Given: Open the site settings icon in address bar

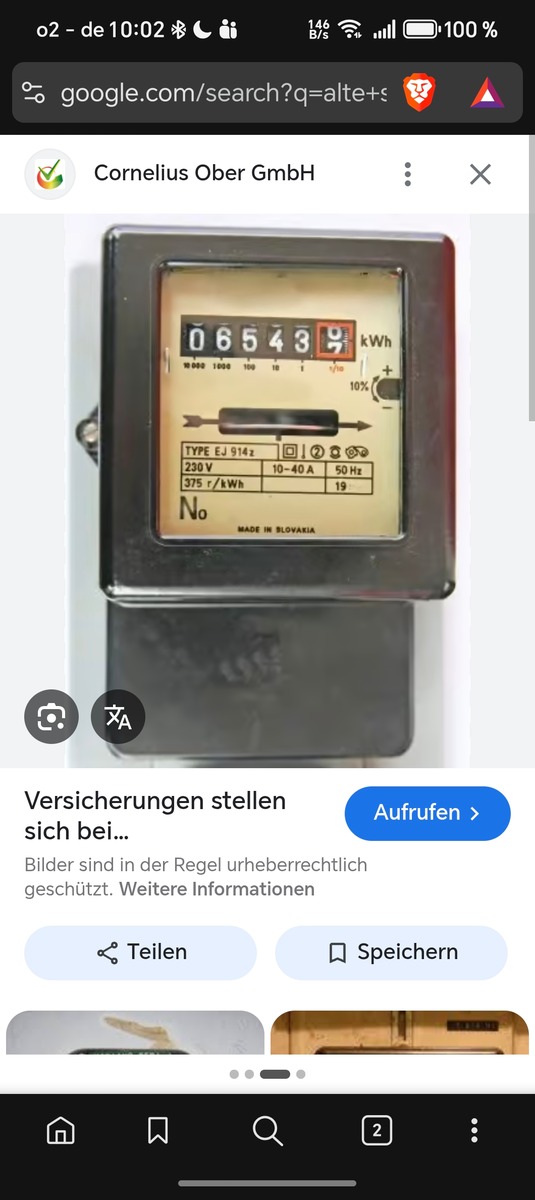Looking at the screenshot, I should point(34,94).
